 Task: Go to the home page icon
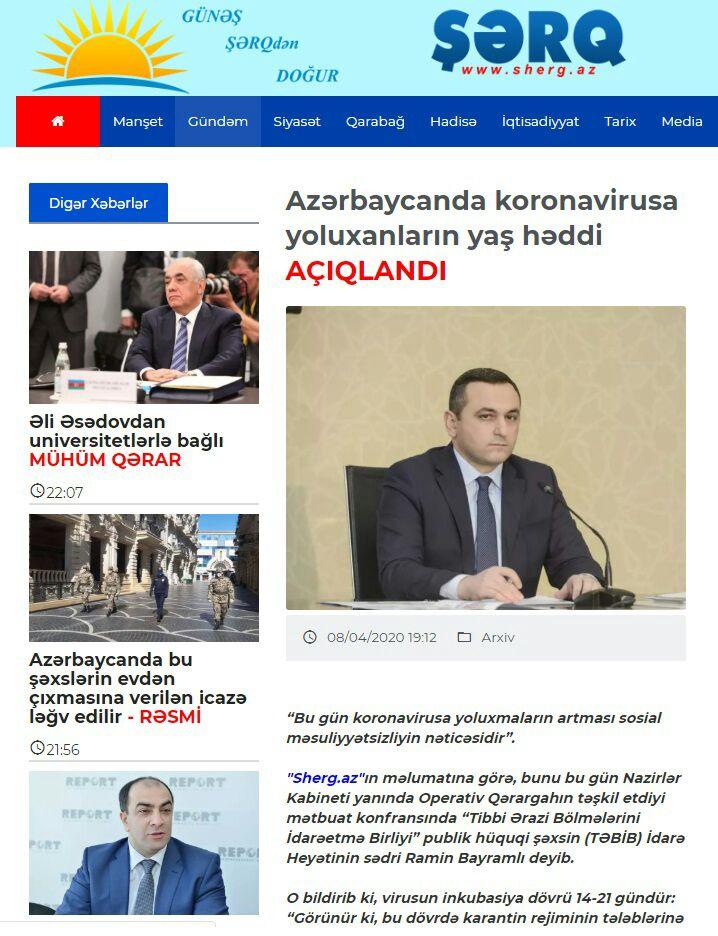click(x=58, y=121)
